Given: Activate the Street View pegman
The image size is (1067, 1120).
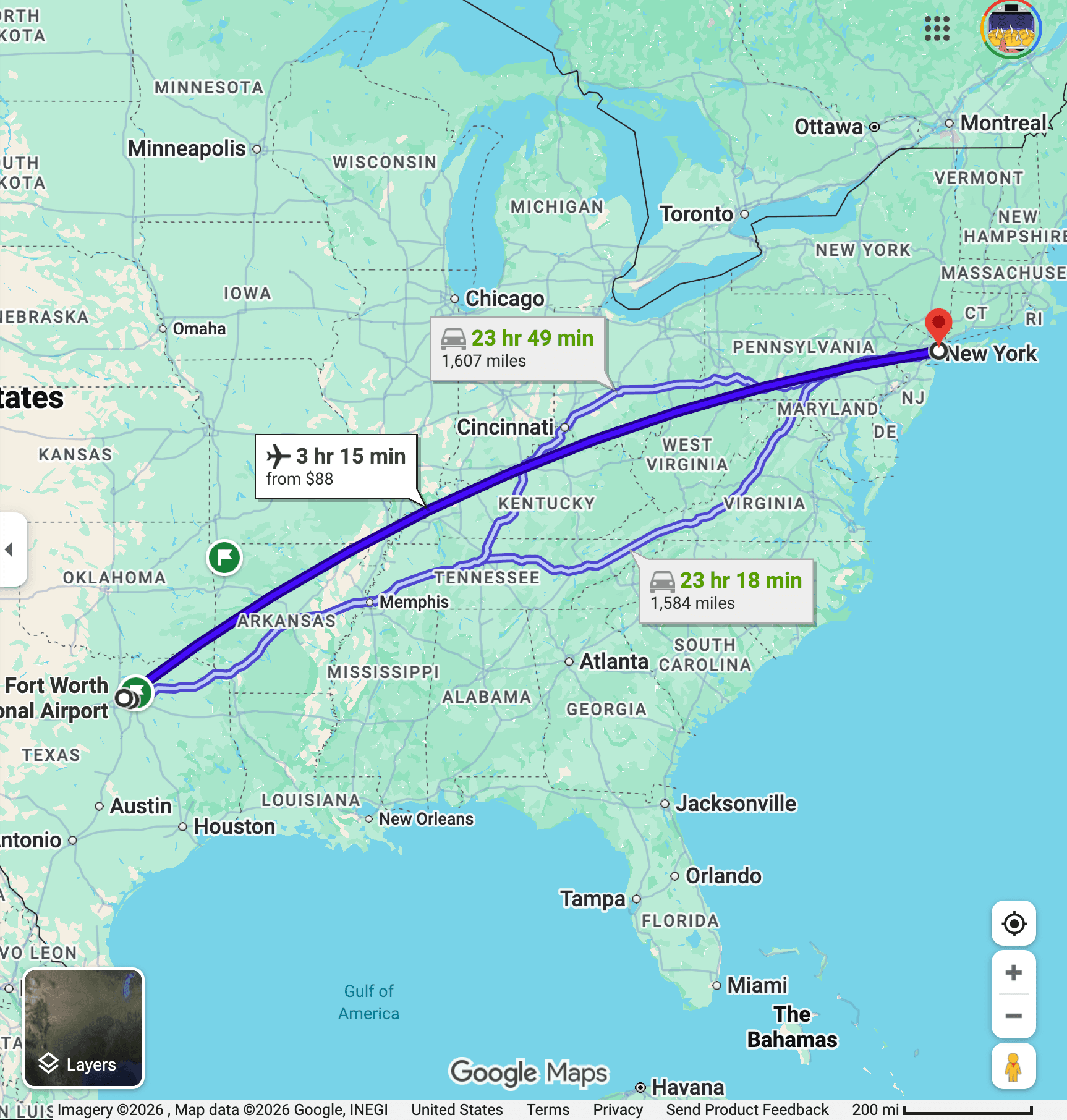Looking at the screenshot, I should [1014, 1067].
